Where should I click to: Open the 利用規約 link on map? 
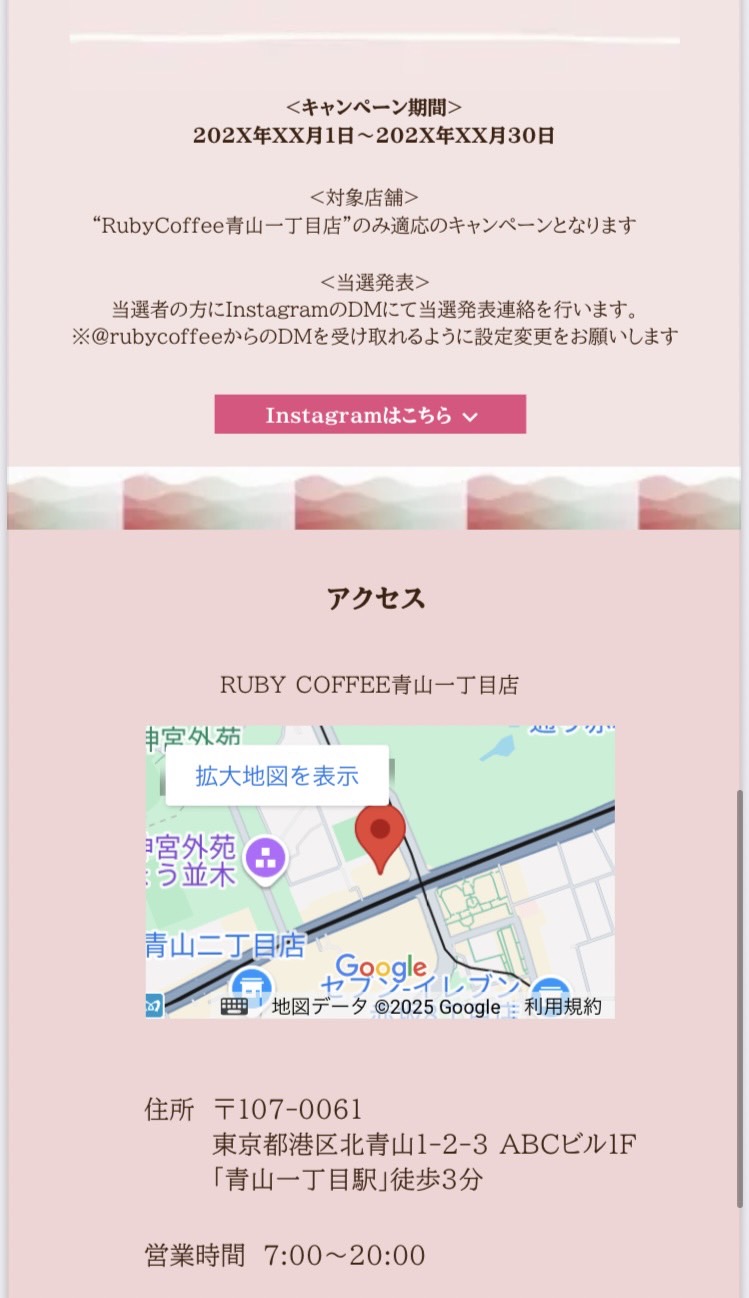[x=563, y=1007]
